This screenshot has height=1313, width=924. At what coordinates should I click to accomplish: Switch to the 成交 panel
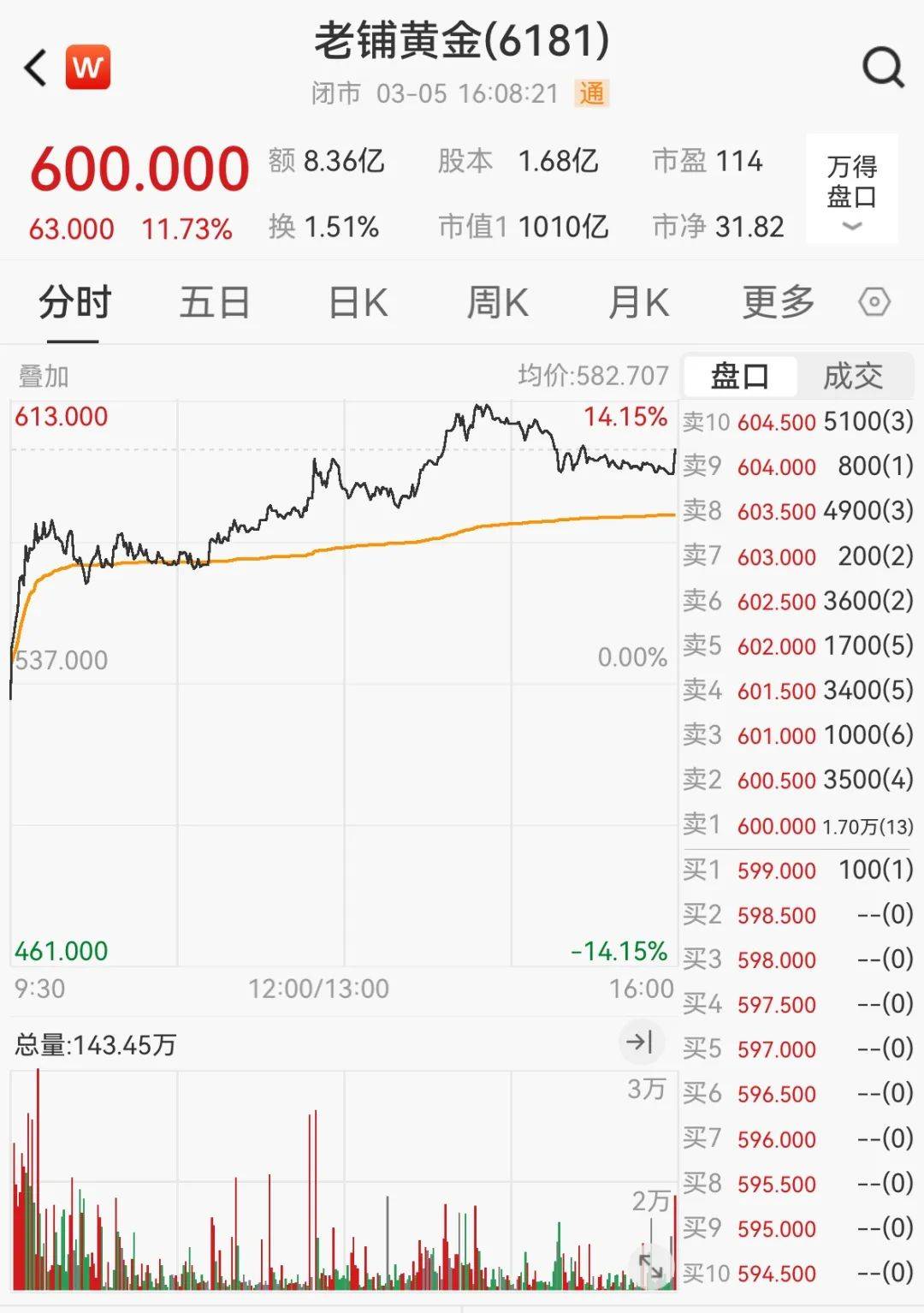[x=853, y=375]
